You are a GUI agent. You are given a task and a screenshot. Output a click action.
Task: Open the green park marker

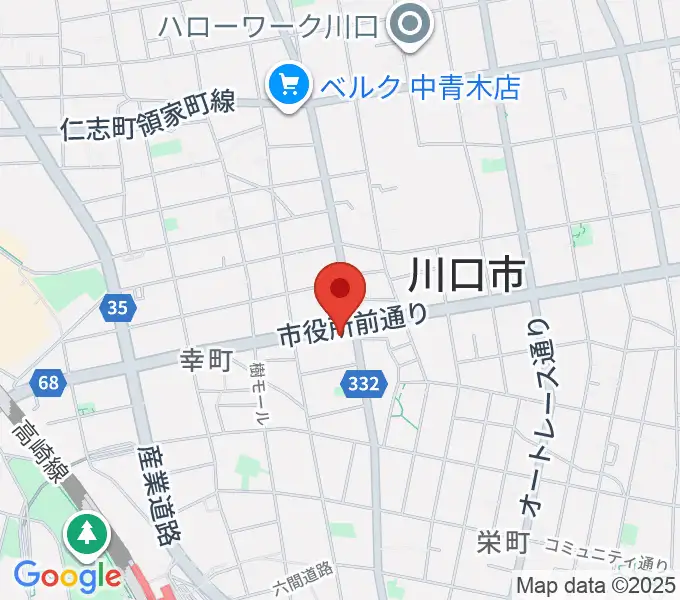click(x=89, y=534)
